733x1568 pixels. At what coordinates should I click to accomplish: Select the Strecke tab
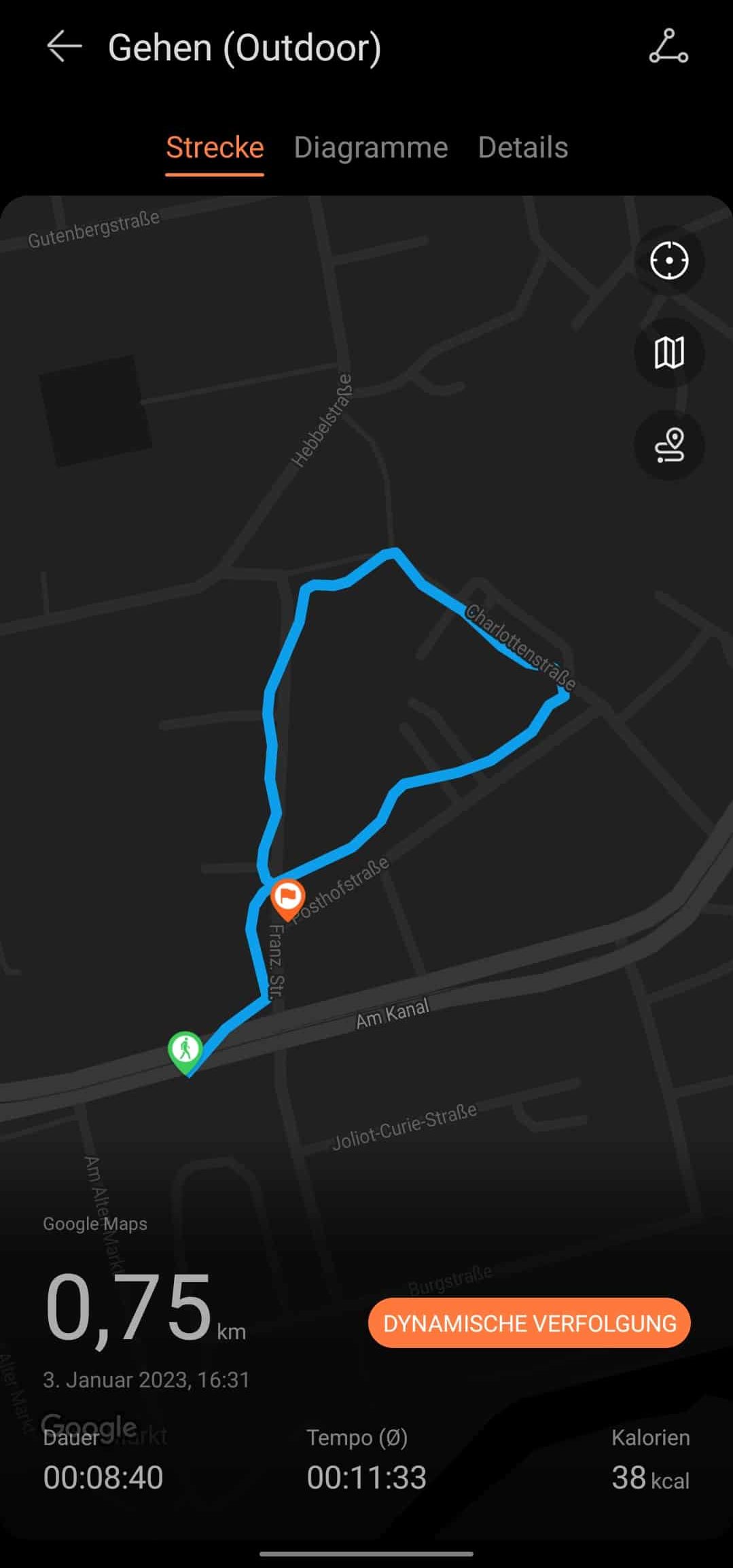(215, 147)
